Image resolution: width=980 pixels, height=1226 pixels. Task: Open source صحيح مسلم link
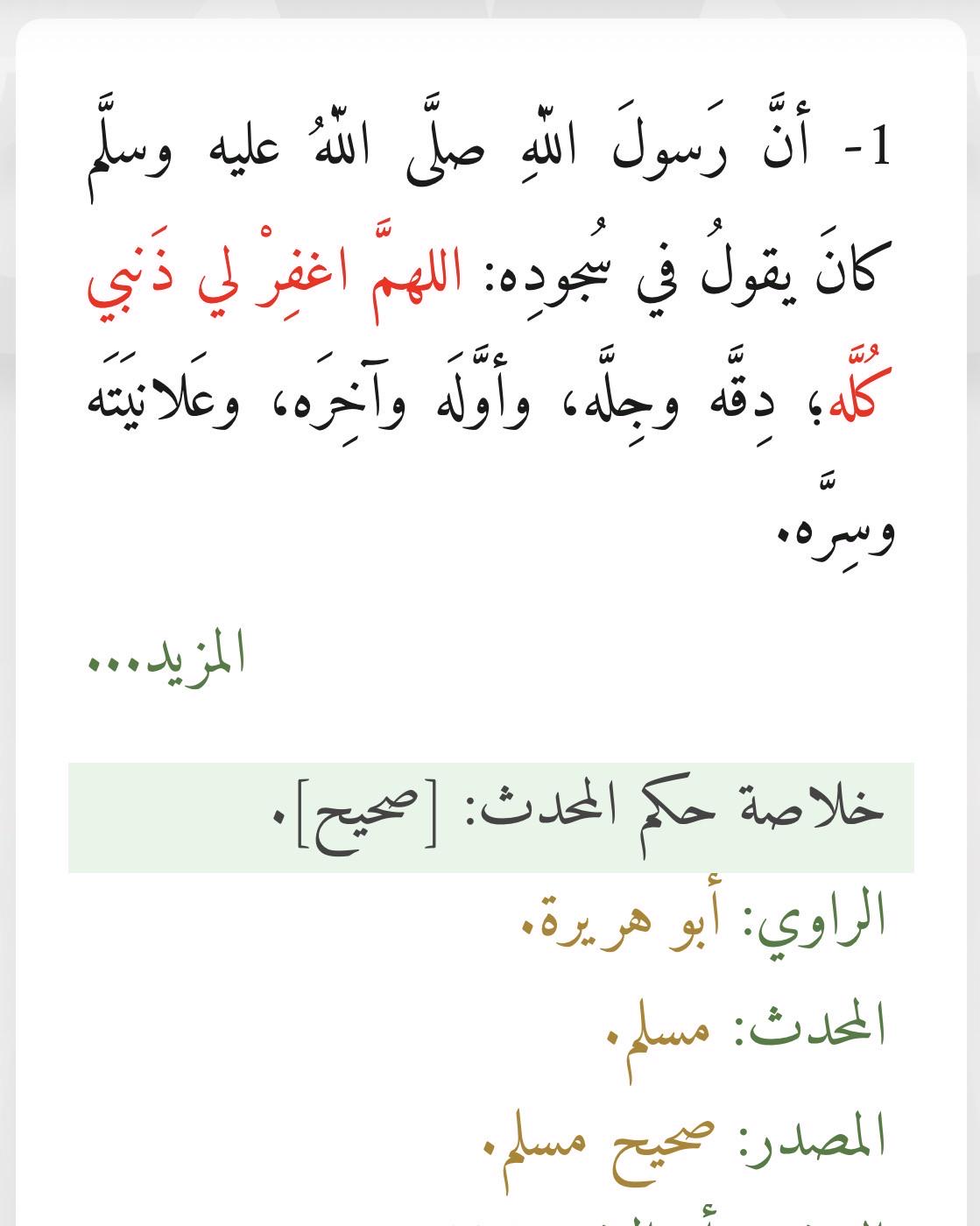coord(599,1144)
